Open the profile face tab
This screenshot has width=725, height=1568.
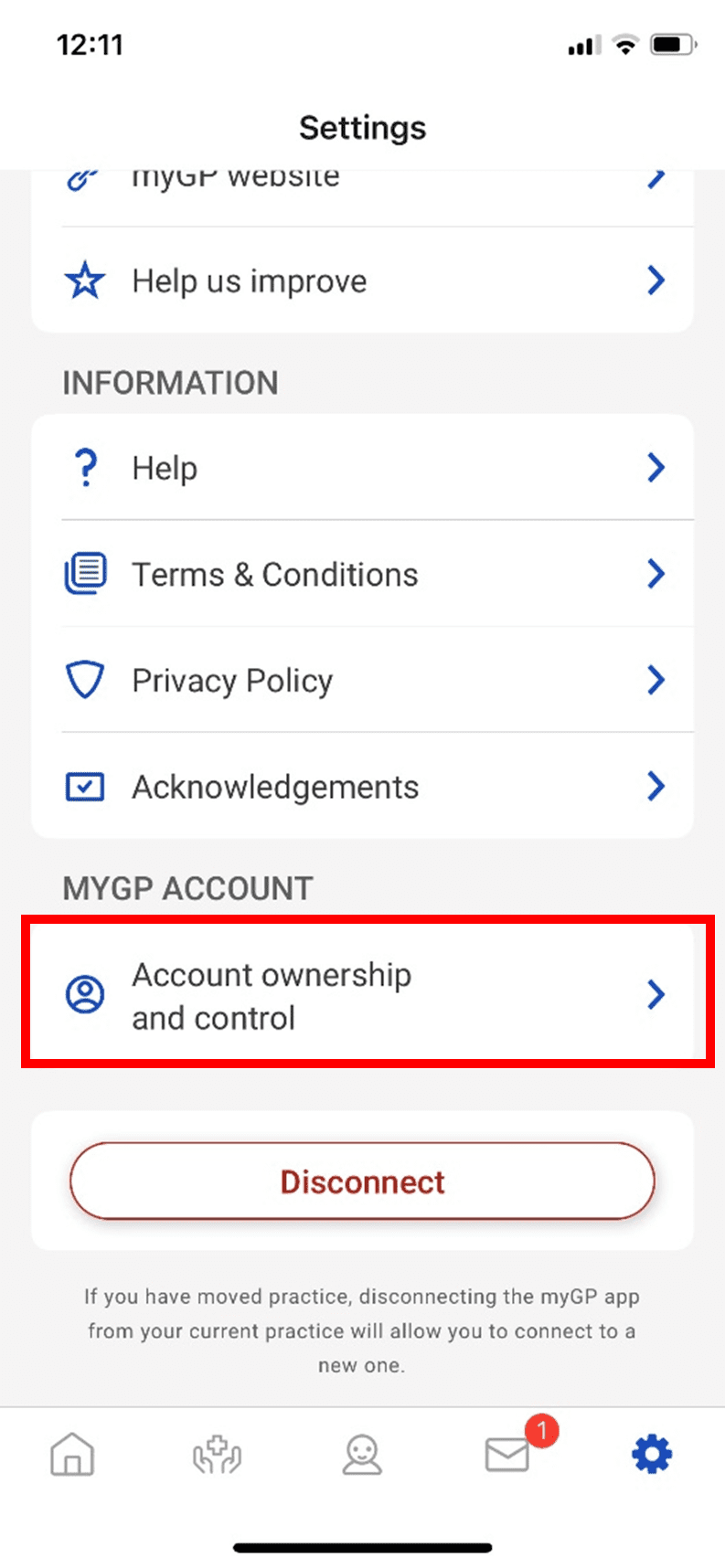[x=362, y=1454]
